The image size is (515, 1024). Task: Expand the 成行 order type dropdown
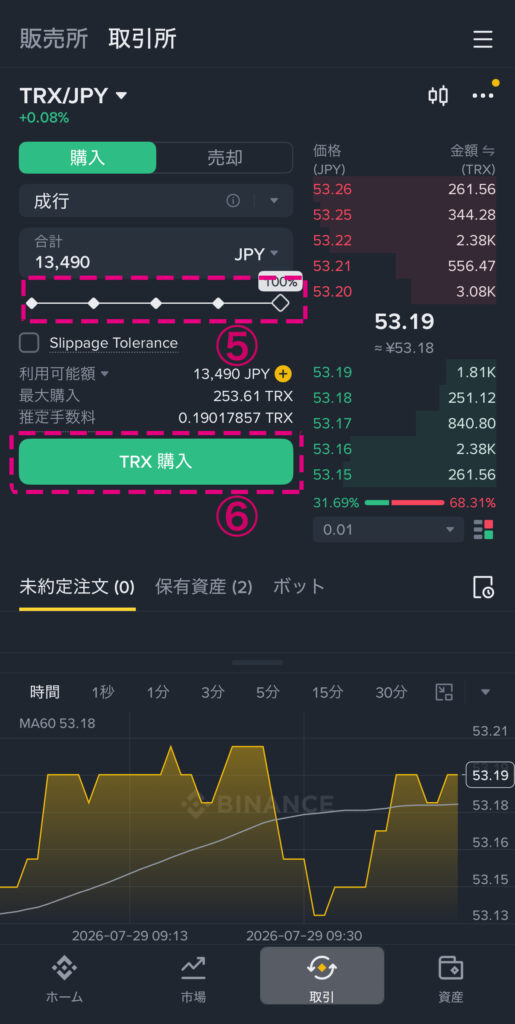(x=156, y=200)
